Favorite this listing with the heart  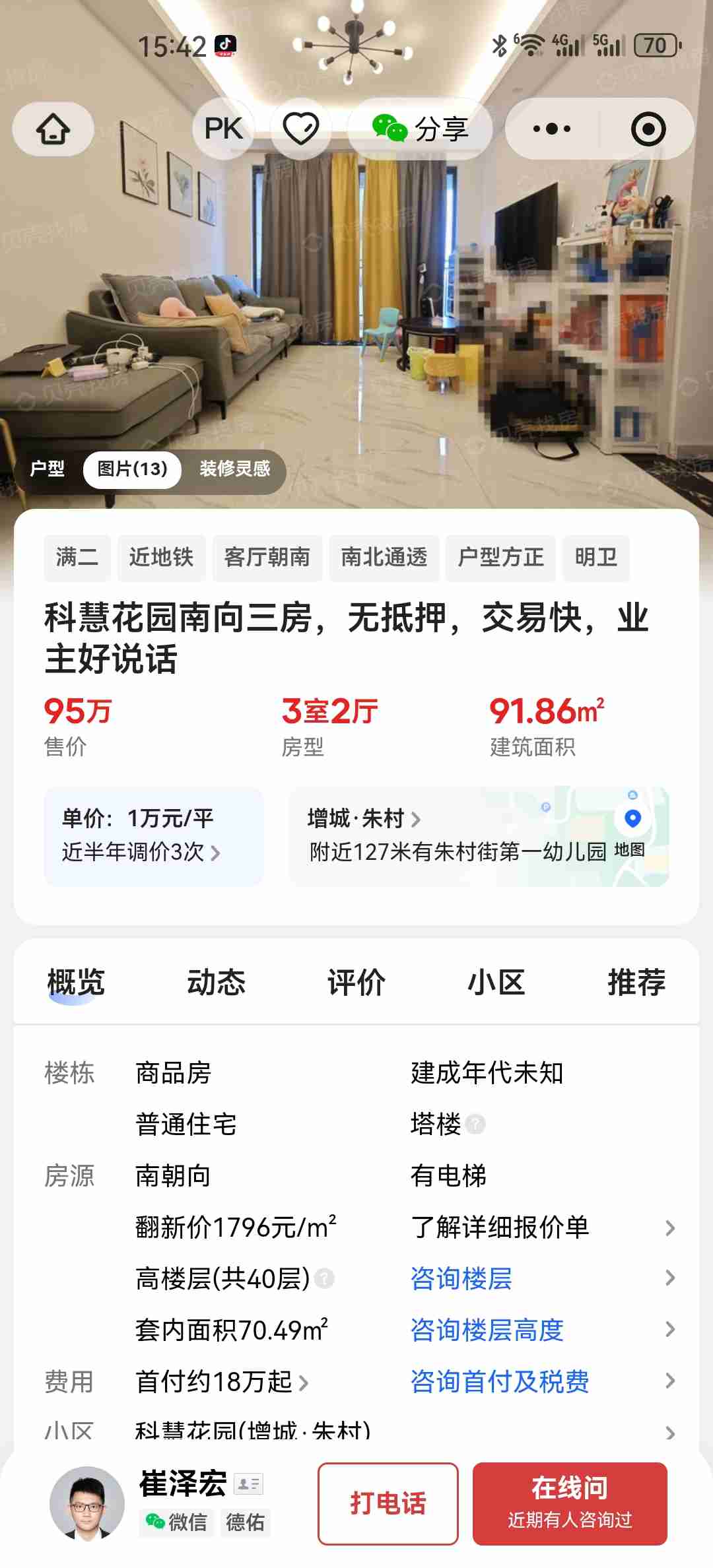301,129
